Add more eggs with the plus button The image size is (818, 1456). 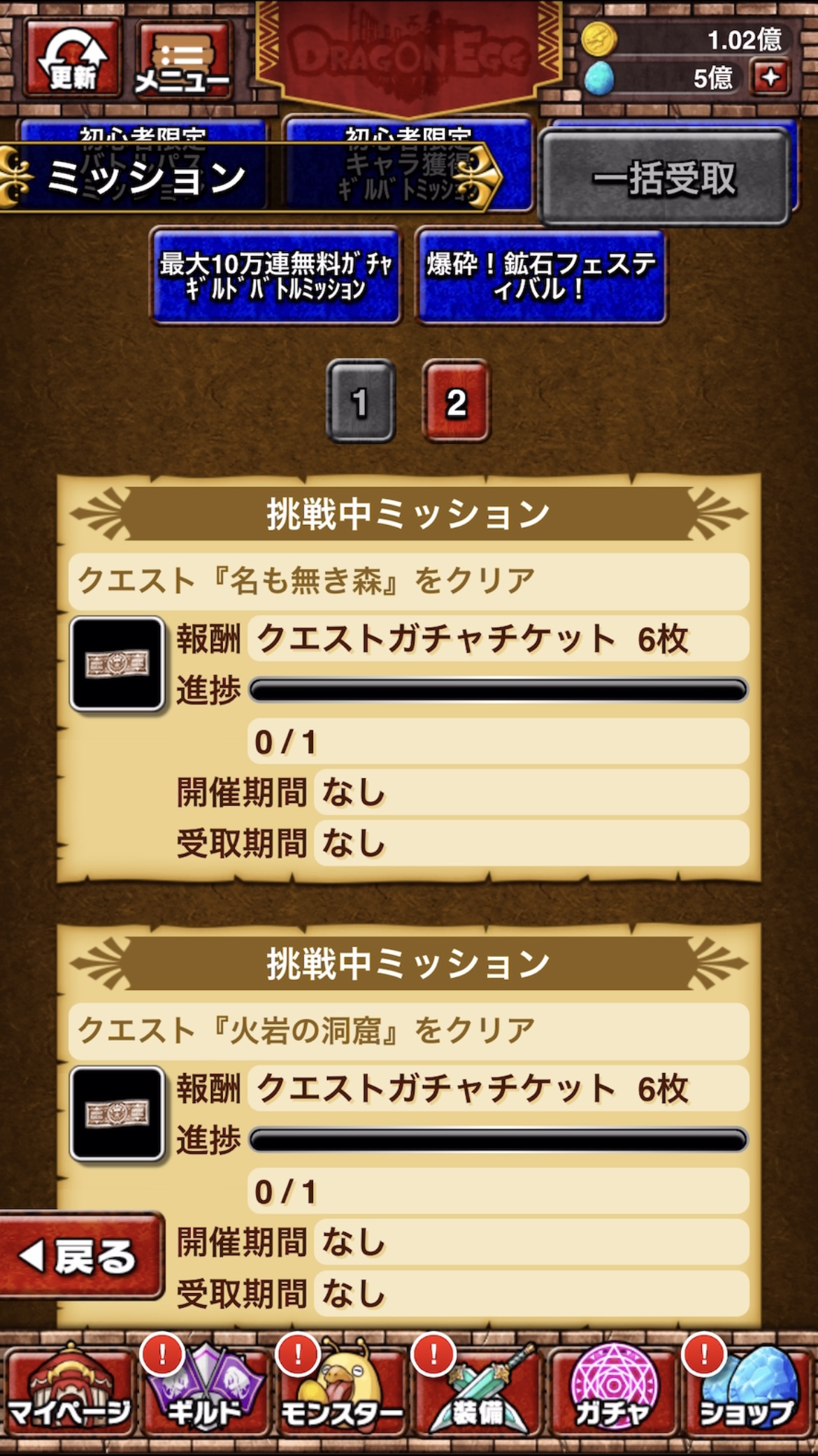tap(770, 77)
